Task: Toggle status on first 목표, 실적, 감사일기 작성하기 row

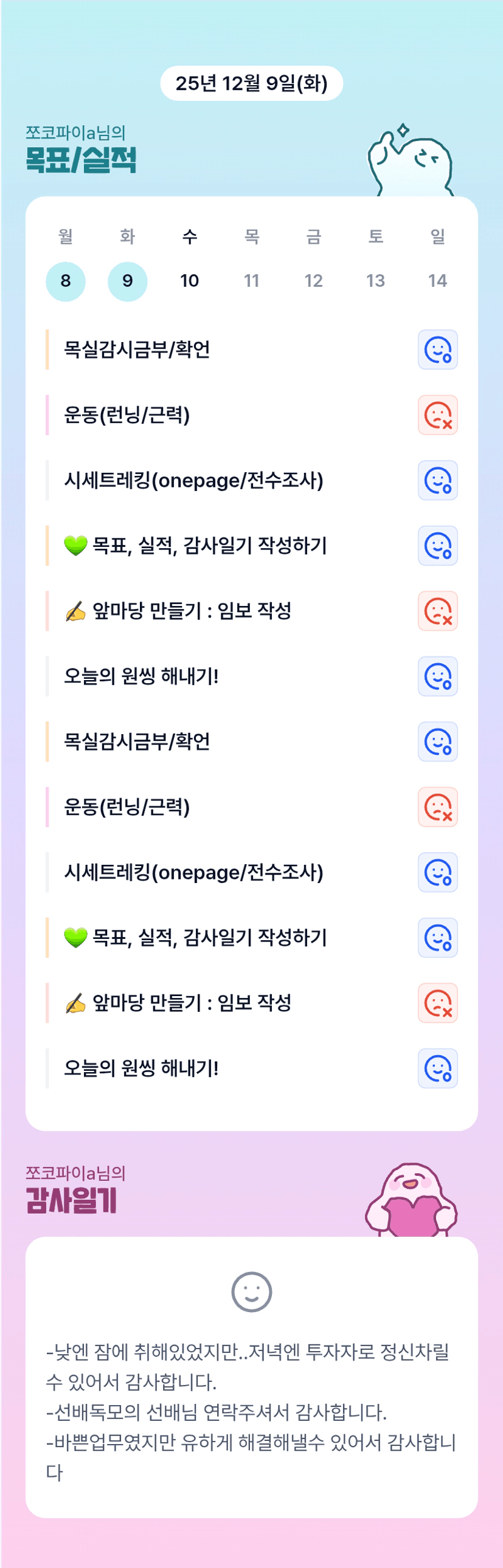Action: (437, 545)
